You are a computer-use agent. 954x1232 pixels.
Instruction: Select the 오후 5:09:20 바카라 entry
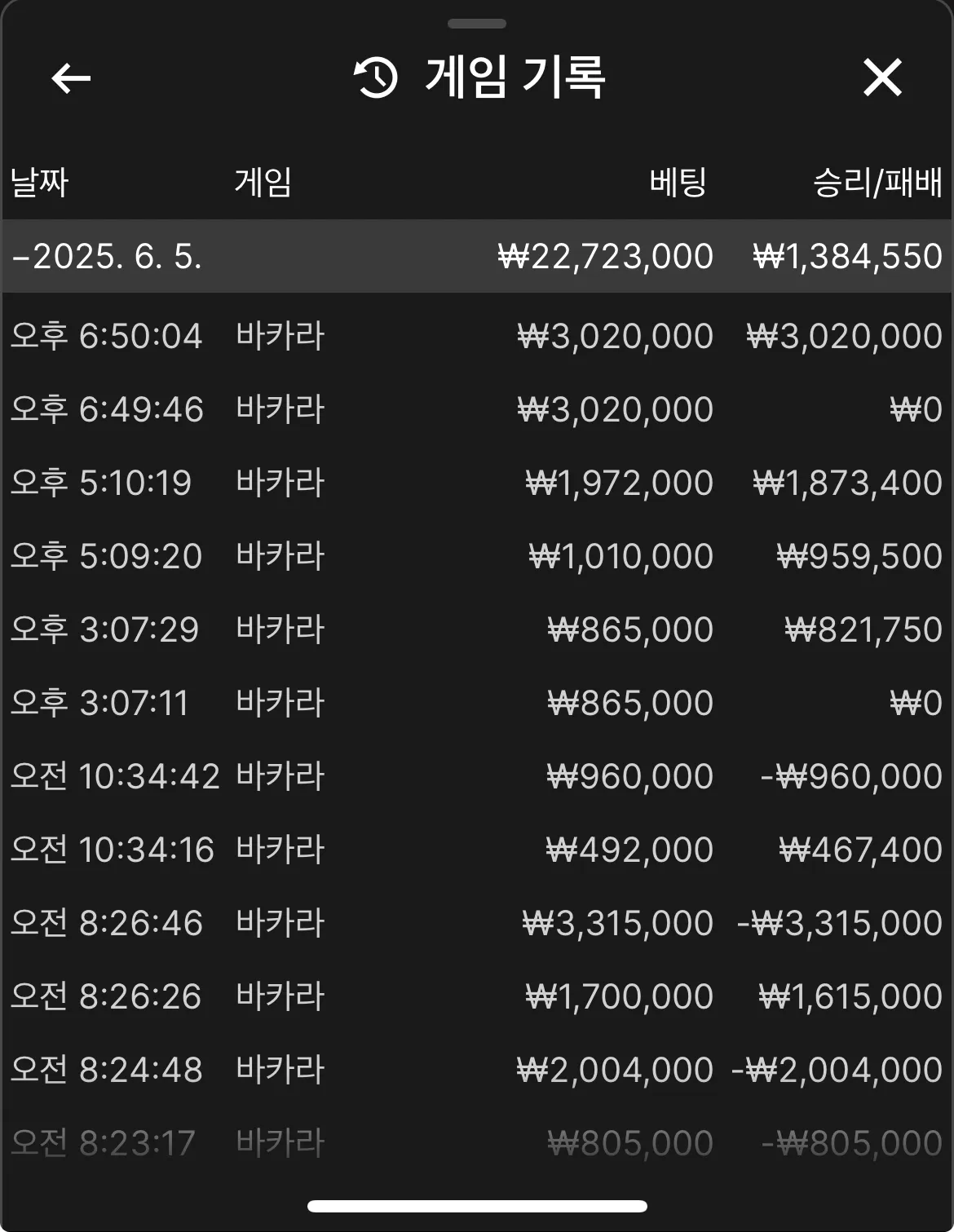click(x=477, y=556)
